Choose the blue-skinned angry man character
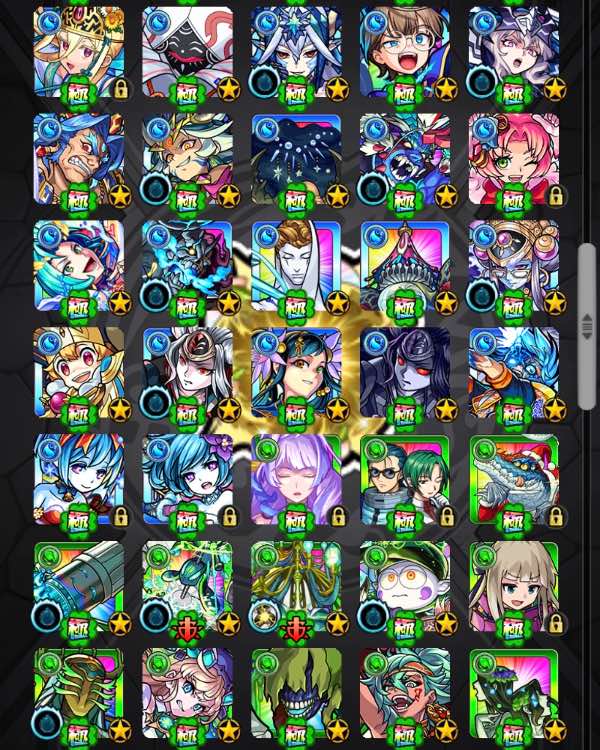Viewport: 600px width, 750px height. point(79,159)
